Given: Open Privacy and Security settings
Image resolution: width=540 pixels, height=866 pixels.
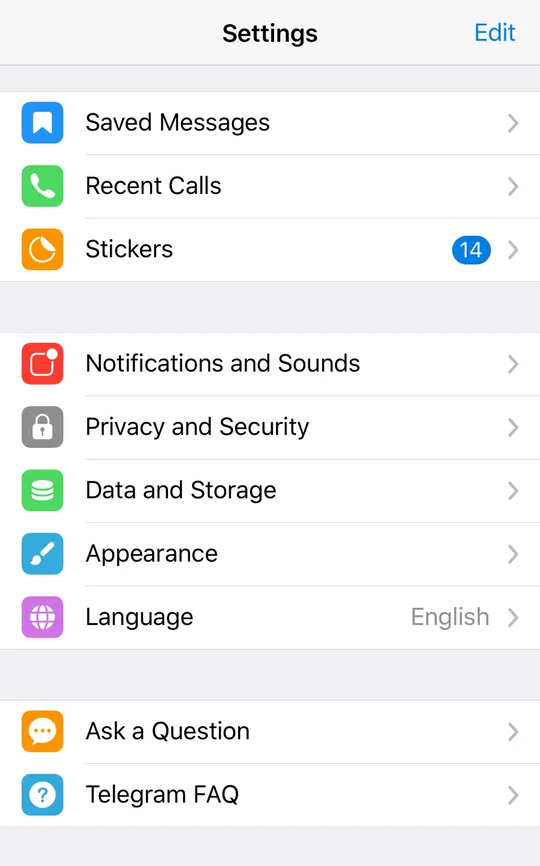Looking at the screenshot, I should point(270,427).
